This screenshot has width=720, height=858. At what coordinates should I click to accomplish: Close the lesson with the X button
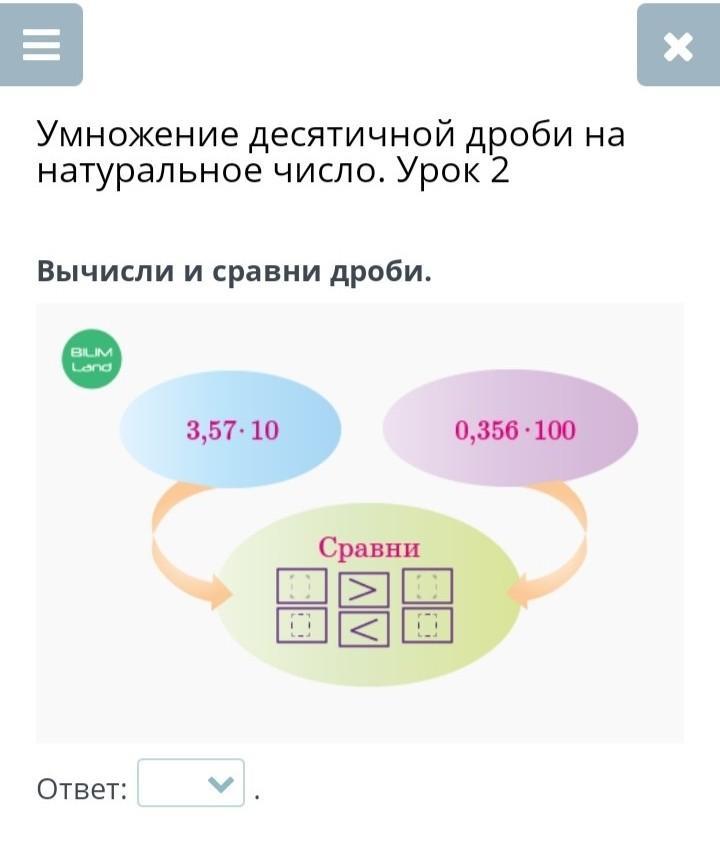coord(677,46)
